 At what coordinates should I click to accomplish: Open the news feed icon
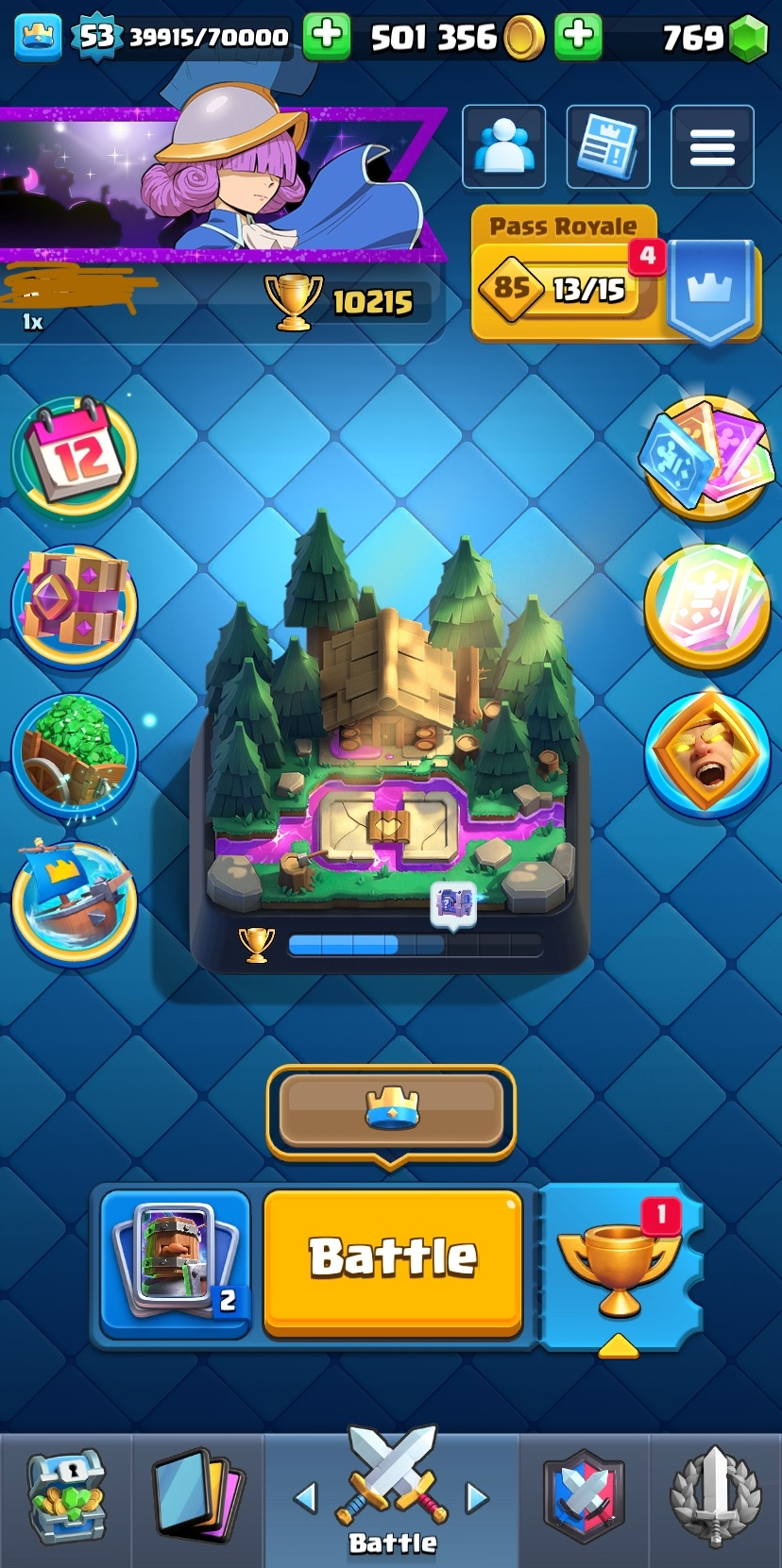[607, 147]
